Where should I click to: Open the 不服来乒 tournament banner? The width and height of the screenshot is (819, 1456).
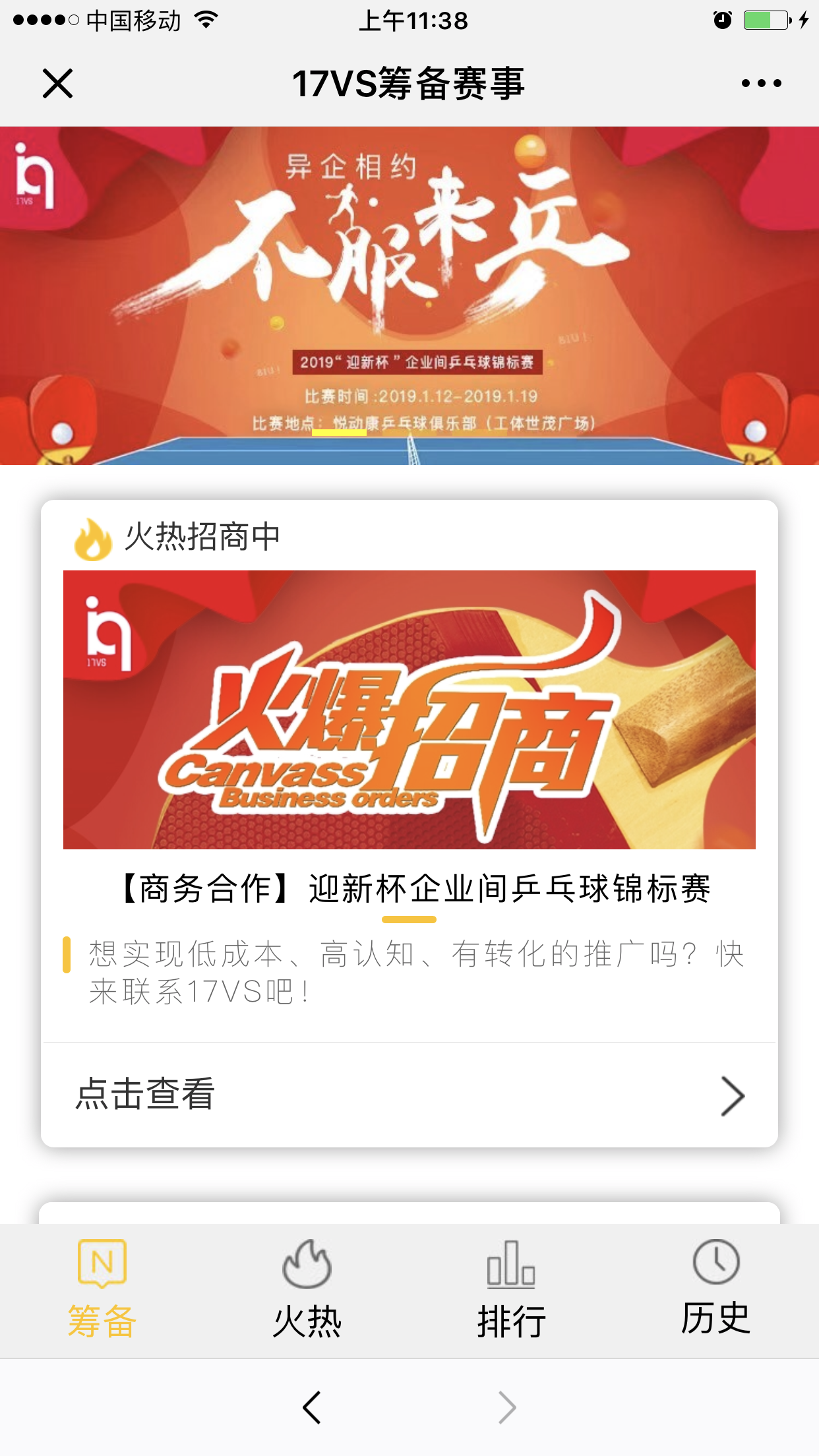point(409,295)
